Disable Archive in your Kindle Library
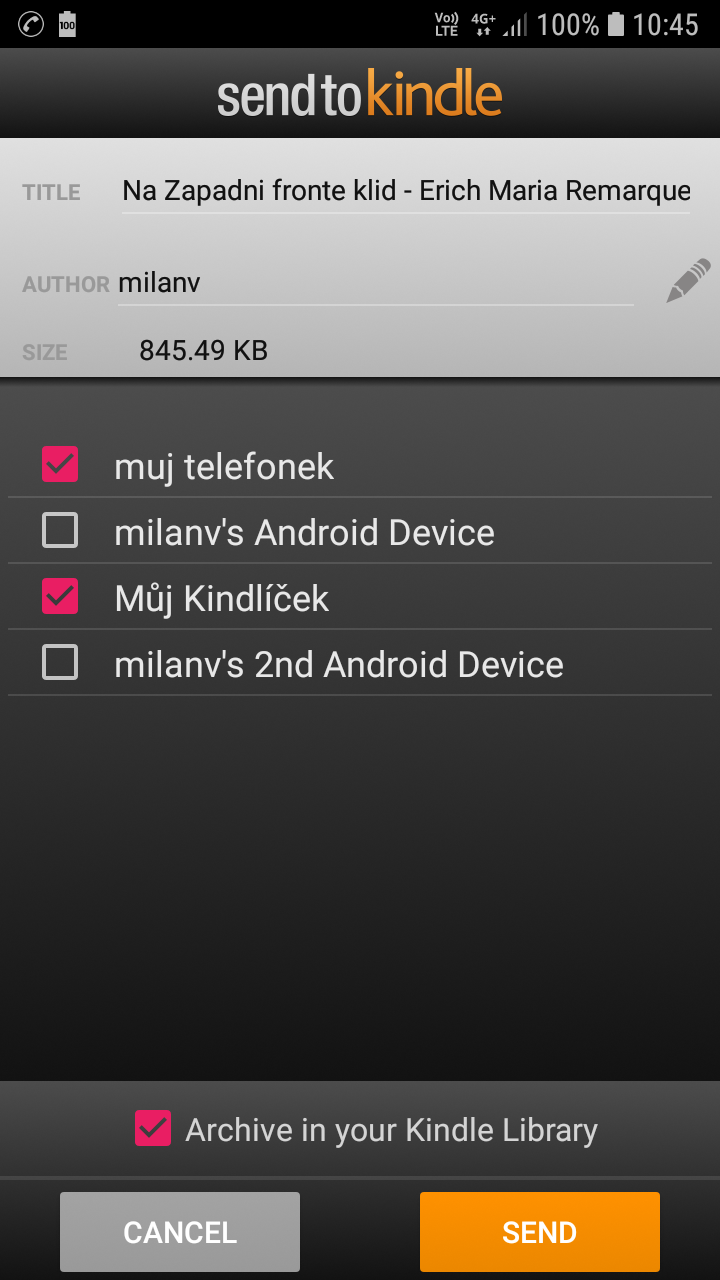Viewport: 720px width, 1280px height. point(153,1129)
